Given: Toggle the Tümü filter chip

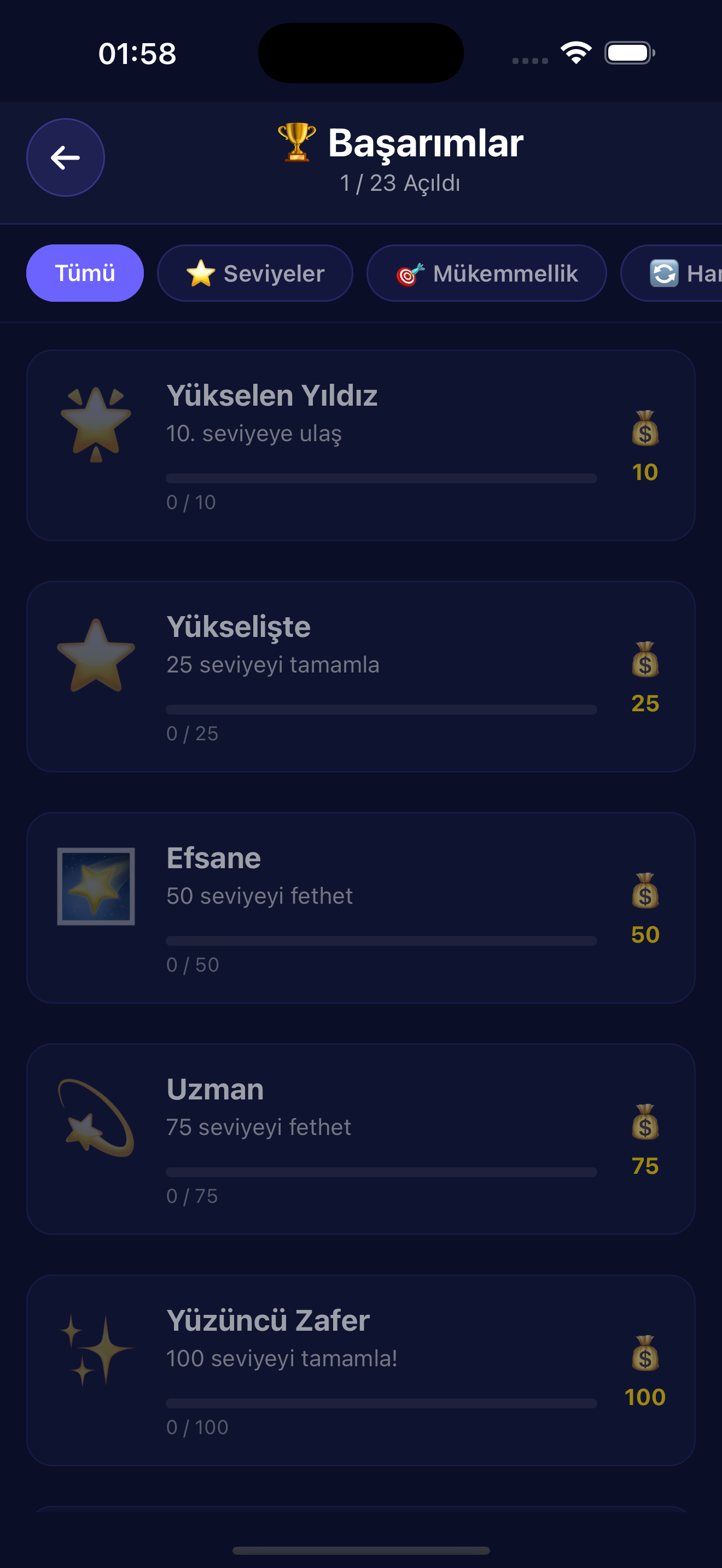Looking at the screenshot, I should [85, 273].
